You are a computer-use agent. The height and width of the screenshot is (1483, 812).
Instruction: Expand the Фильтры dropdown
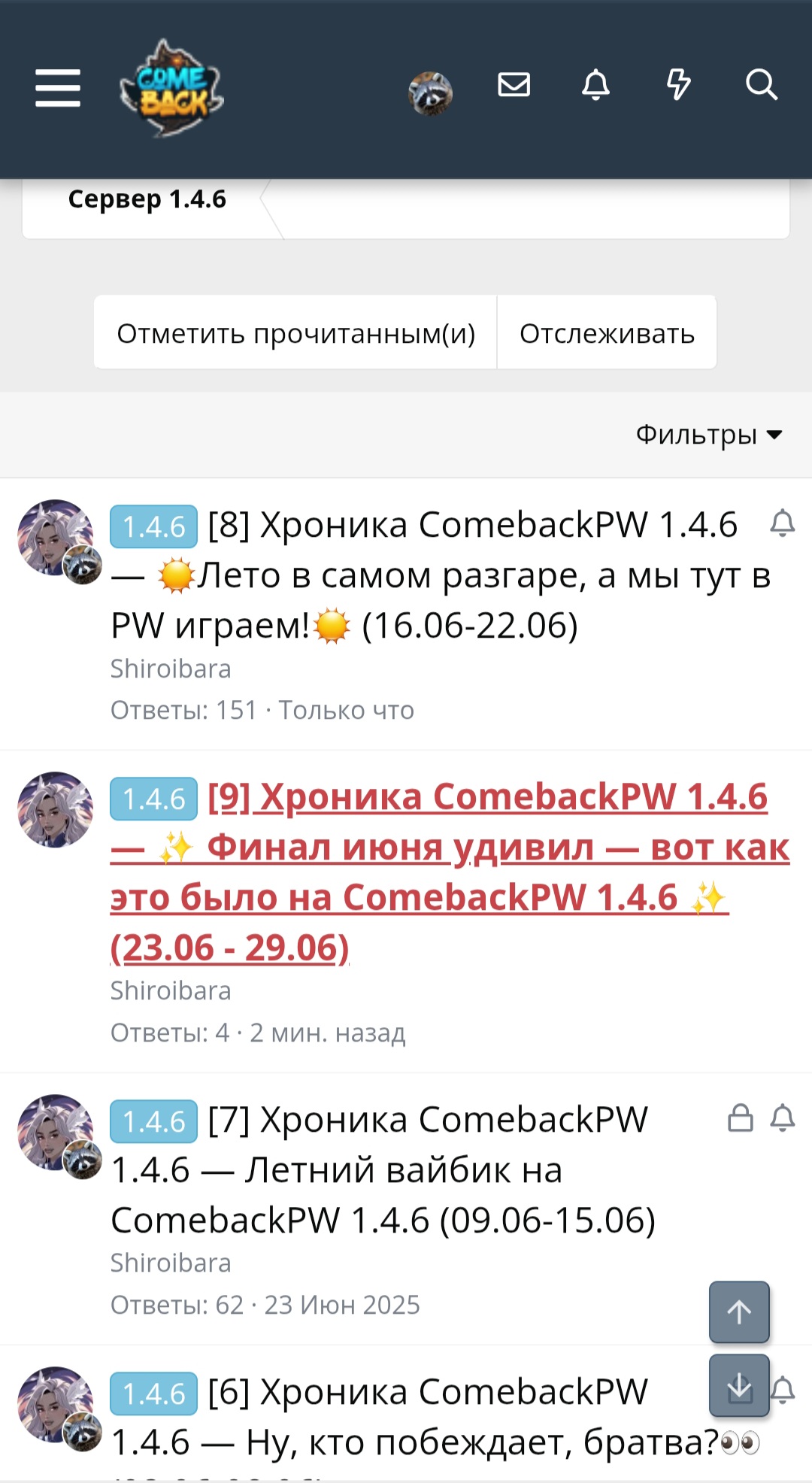click(709, 435)
